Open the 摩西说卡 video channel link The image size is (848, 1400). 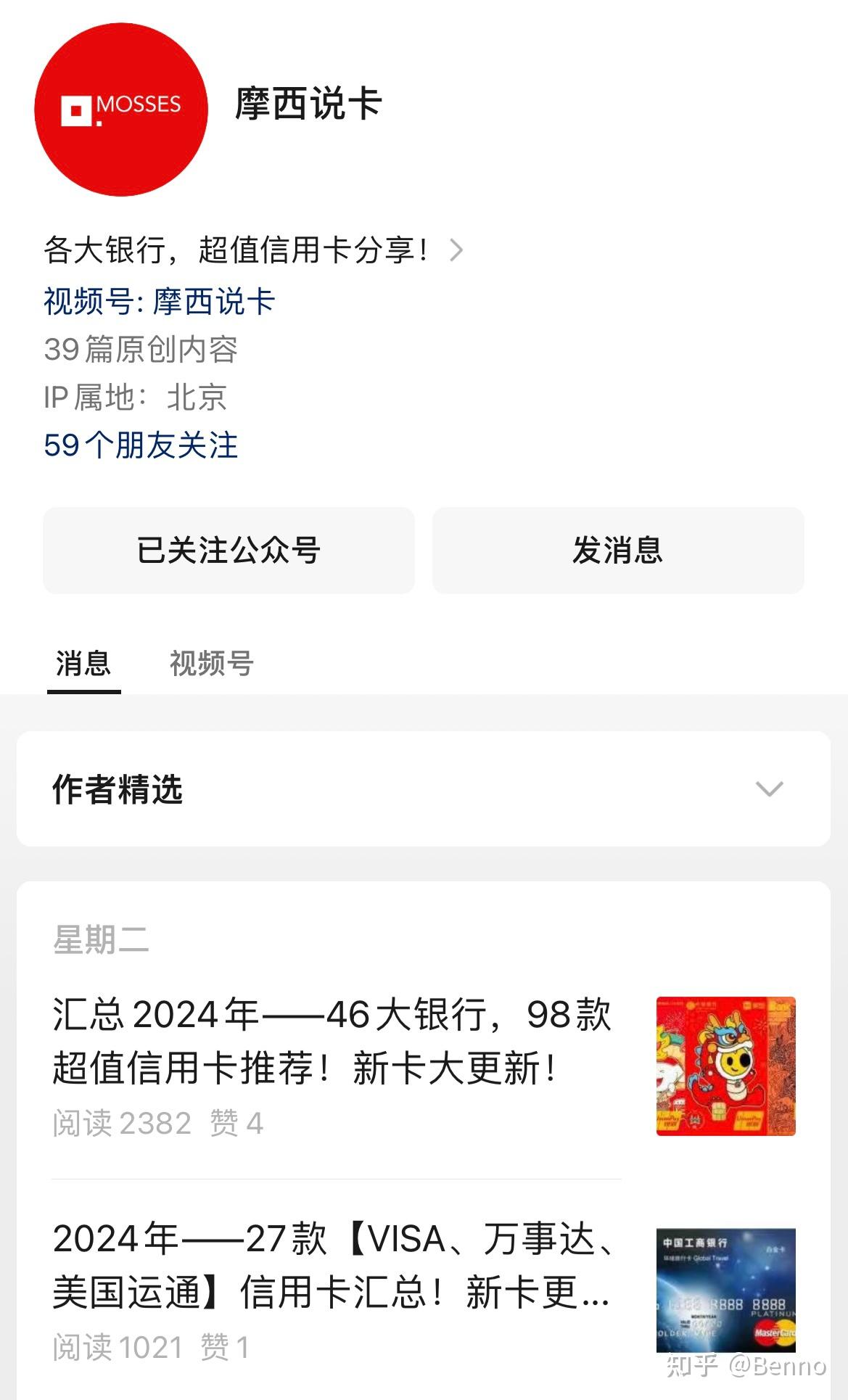(161, 305)
